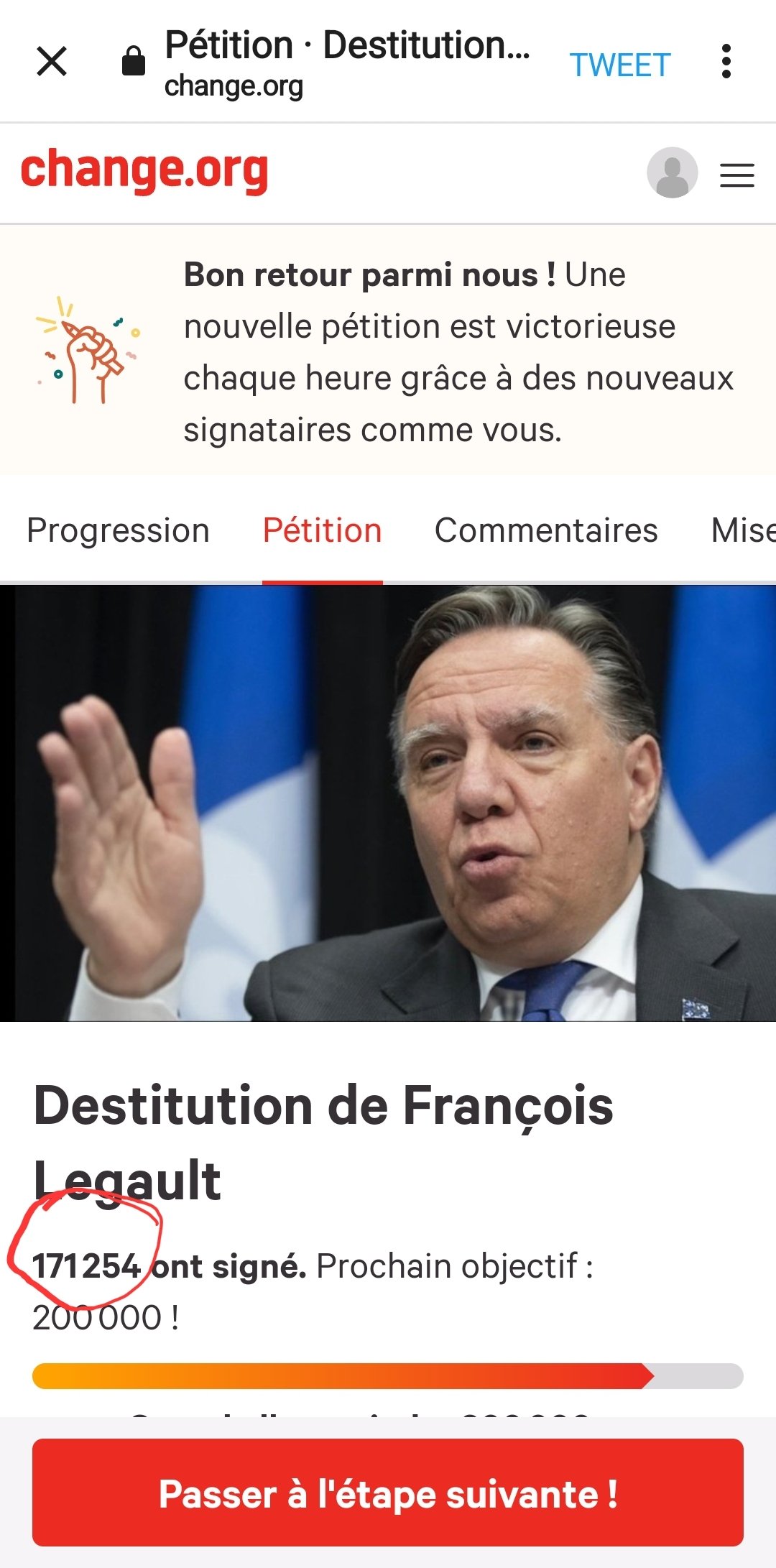
Task: Switch to the Progression tab
Action: 118,530
